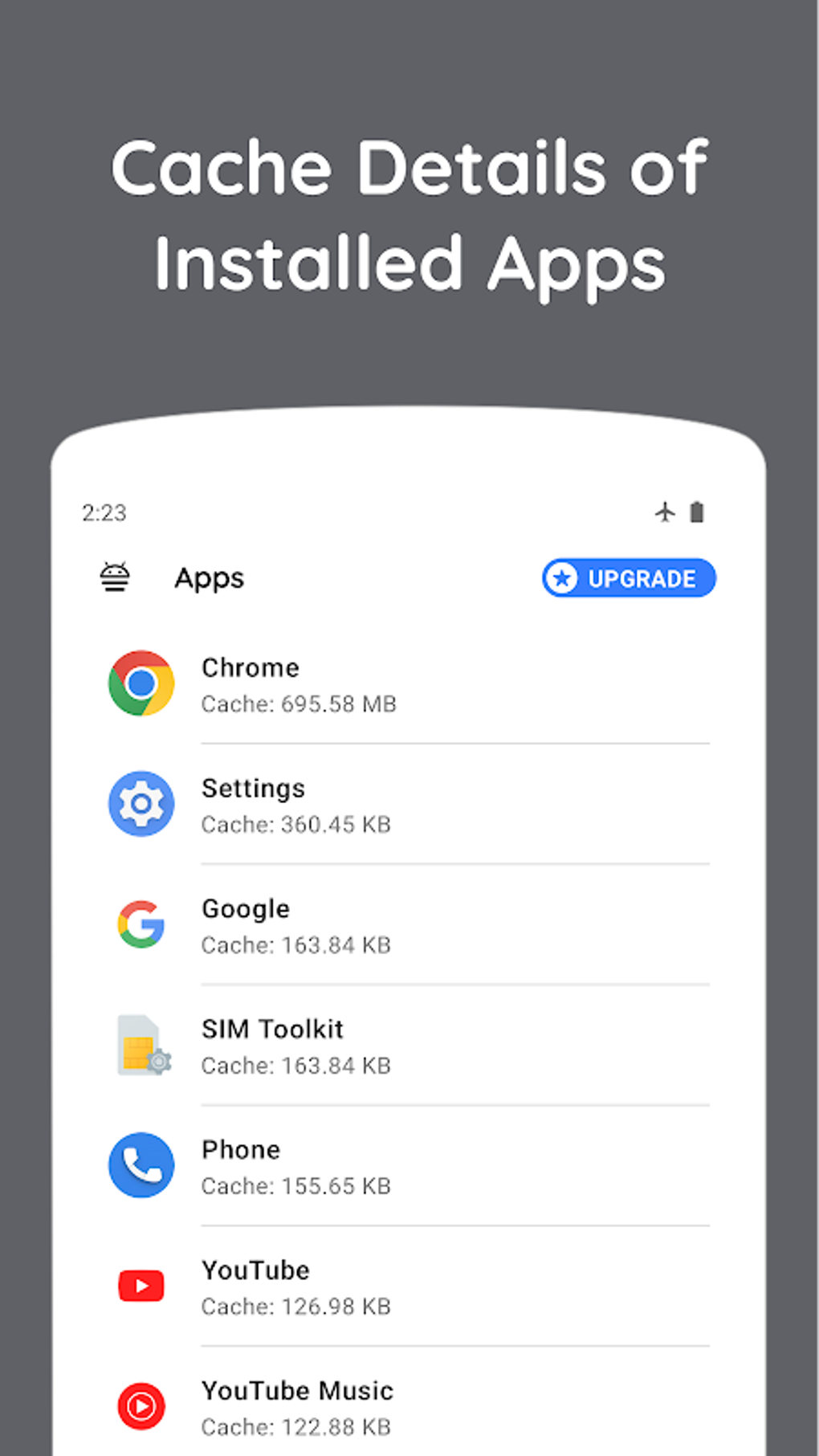The image size is (819, 1456).
Task: Open the YouTube Music cache entry
Action: click(401, 1407)
